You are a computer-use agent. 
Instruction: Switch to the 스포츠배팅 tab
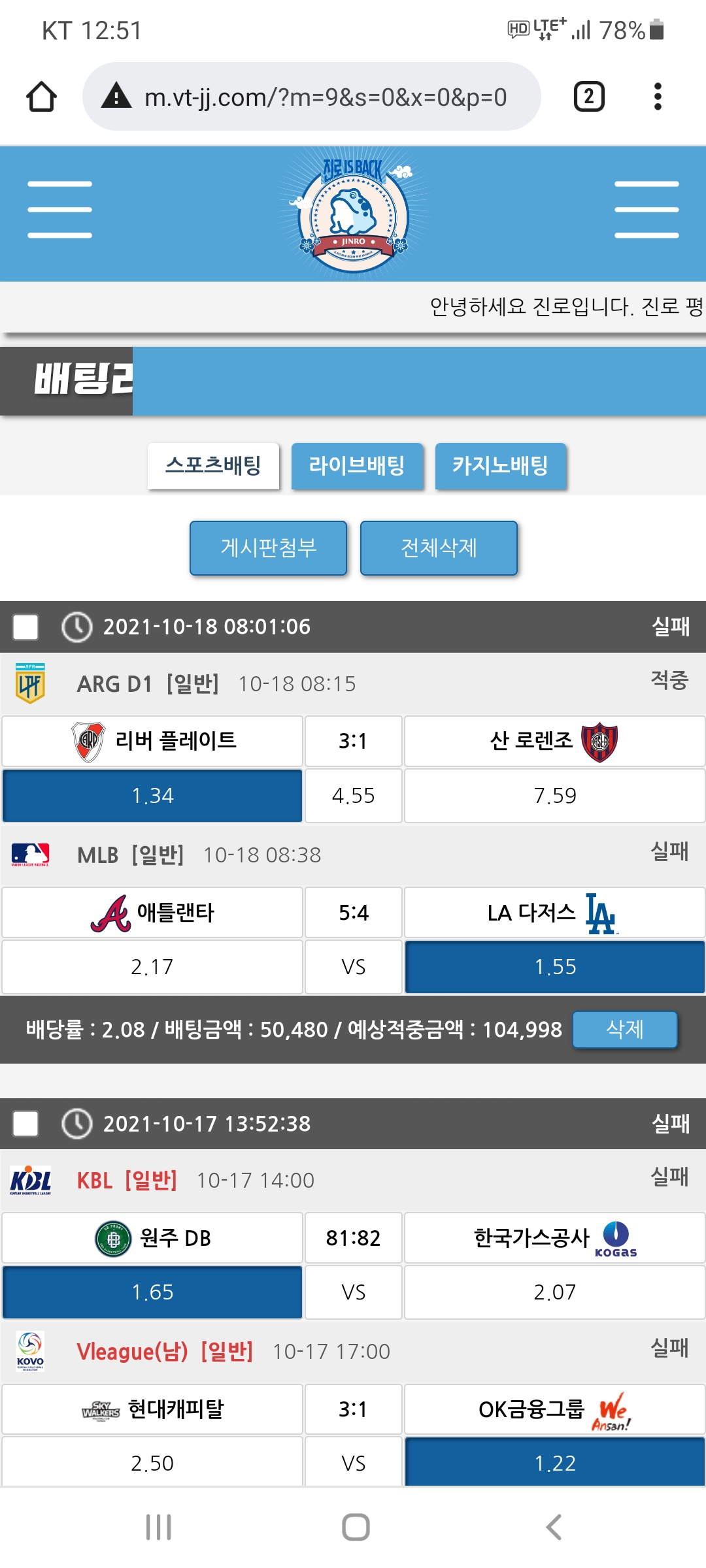(213, 466)
